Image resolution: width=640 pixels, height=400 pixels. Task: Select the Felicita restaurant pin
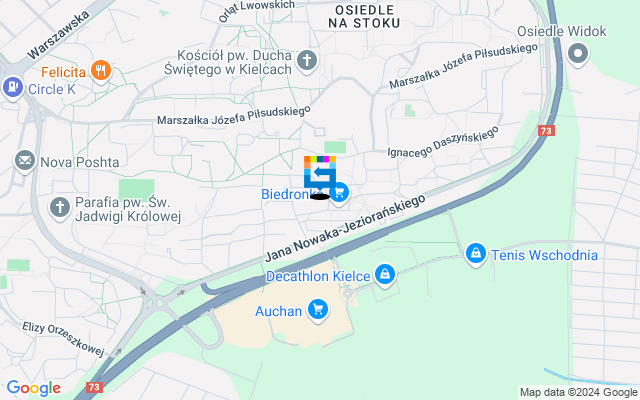point(100,71)
